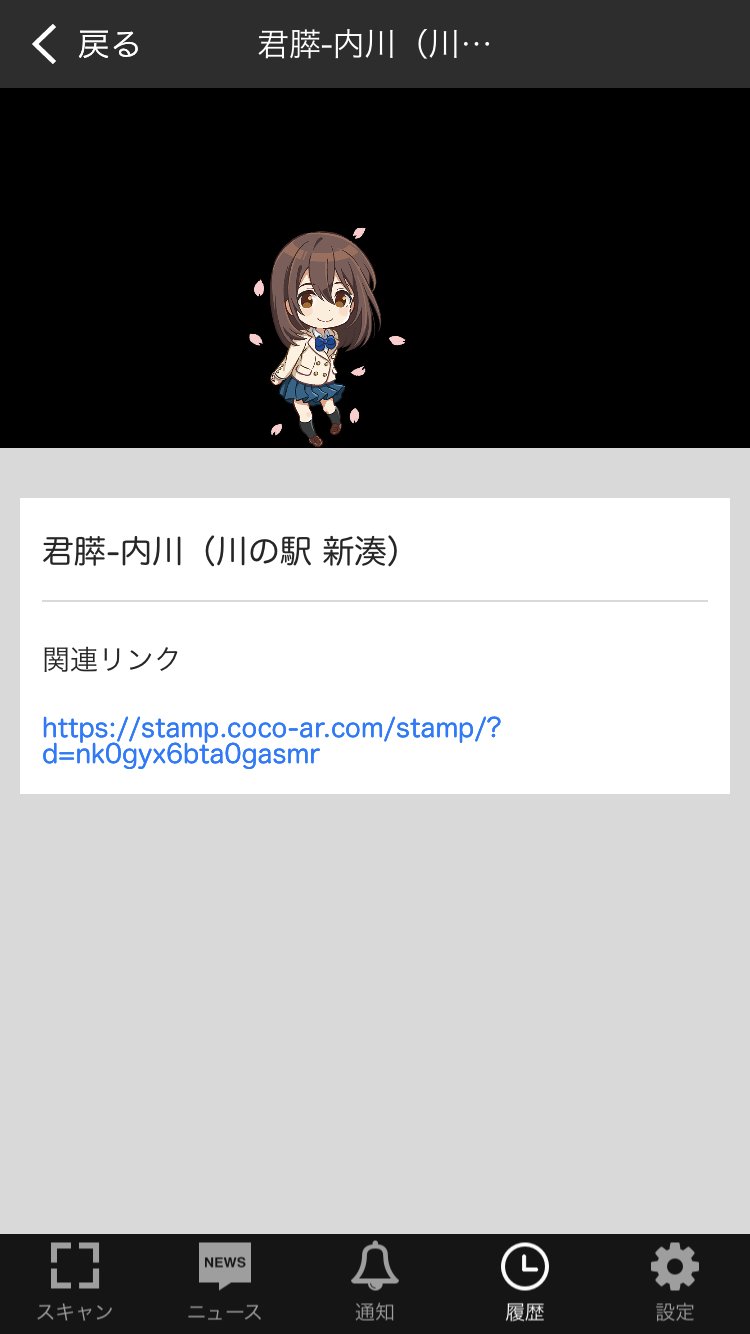This screenshot has height=1334, width=750.
Task: Switch to the スキャン tab
Action: [x=75, y=1283]
